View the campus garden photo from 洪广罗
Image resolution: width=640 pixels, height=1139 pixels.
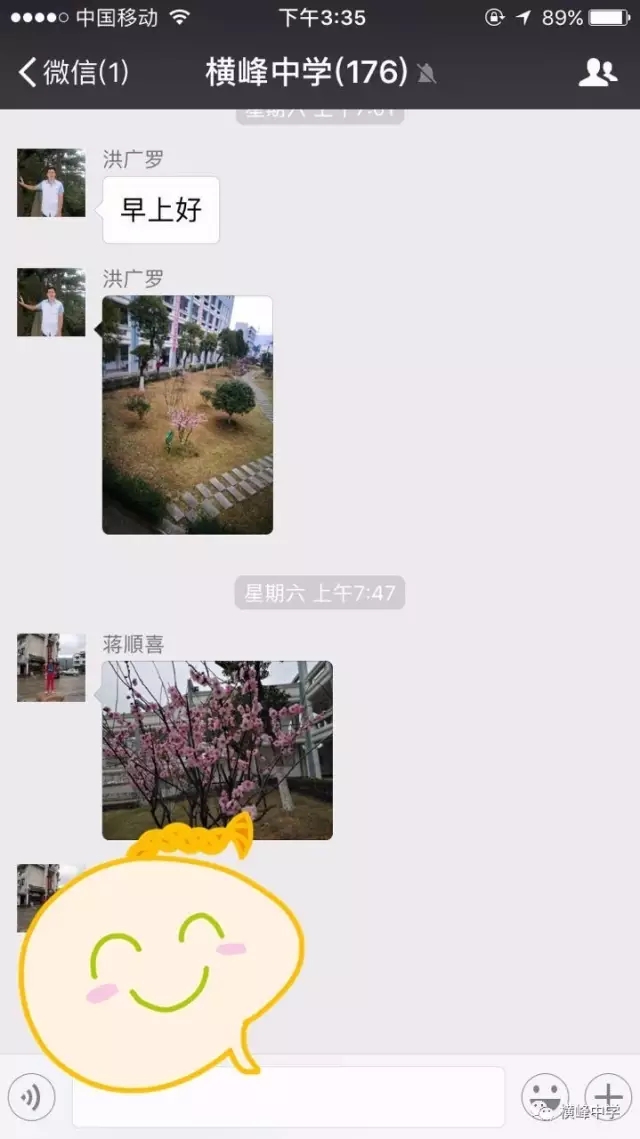coord(187,414)
